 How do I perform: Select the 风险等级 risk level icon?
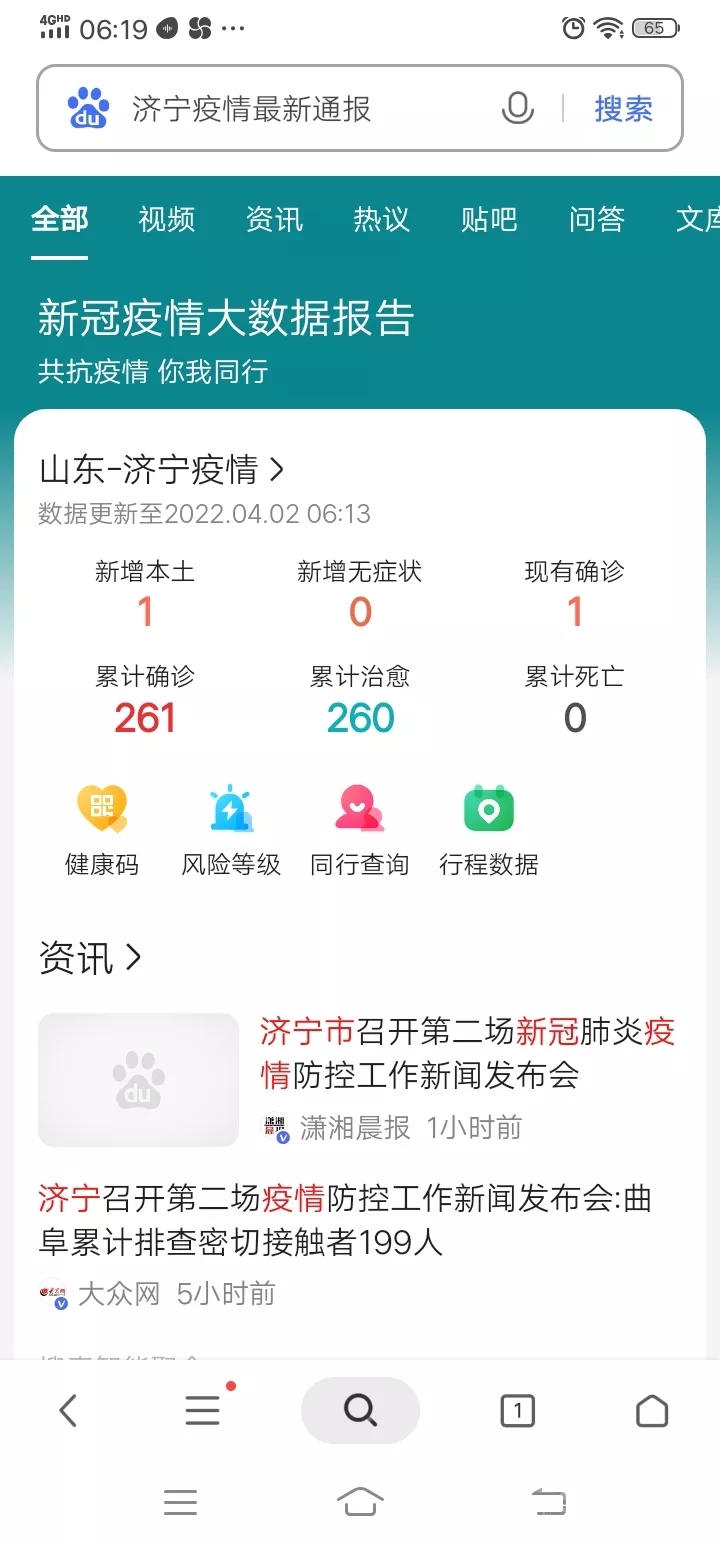tap(230, 828)
